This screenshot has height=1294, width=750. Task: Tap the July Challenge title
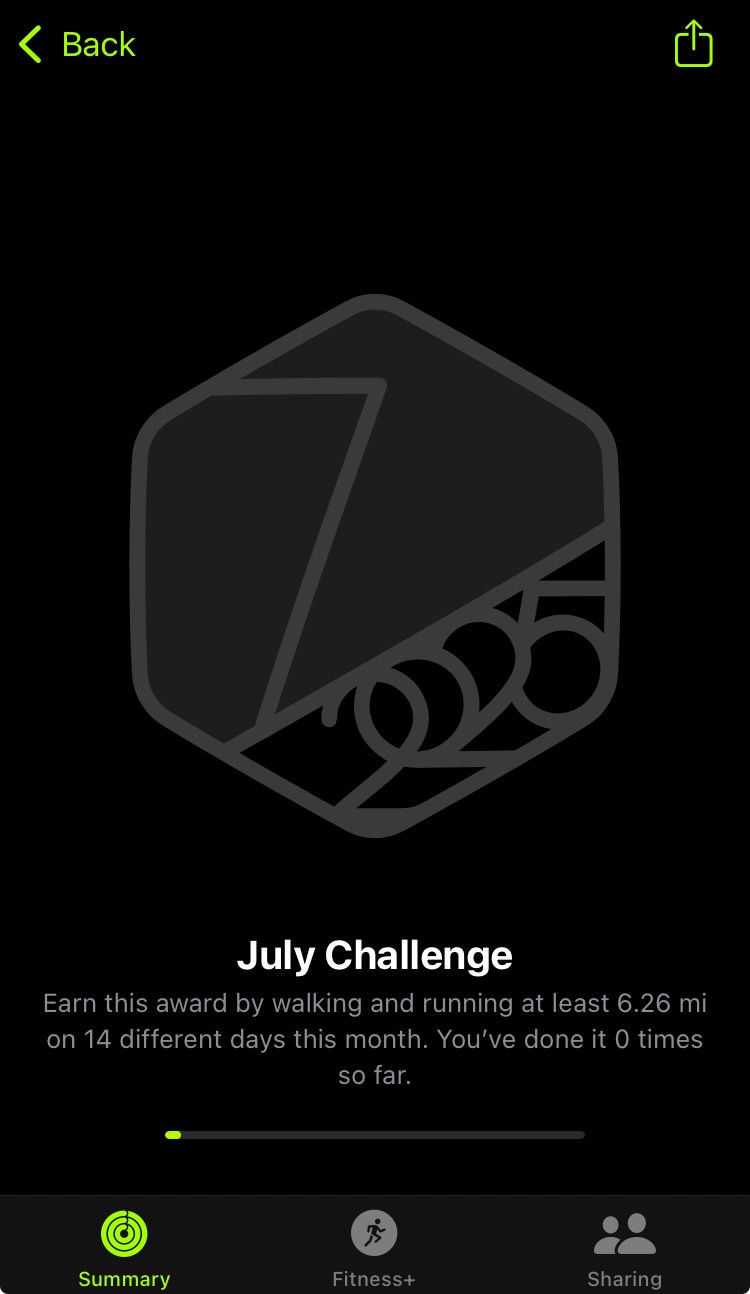coord(374,955)
